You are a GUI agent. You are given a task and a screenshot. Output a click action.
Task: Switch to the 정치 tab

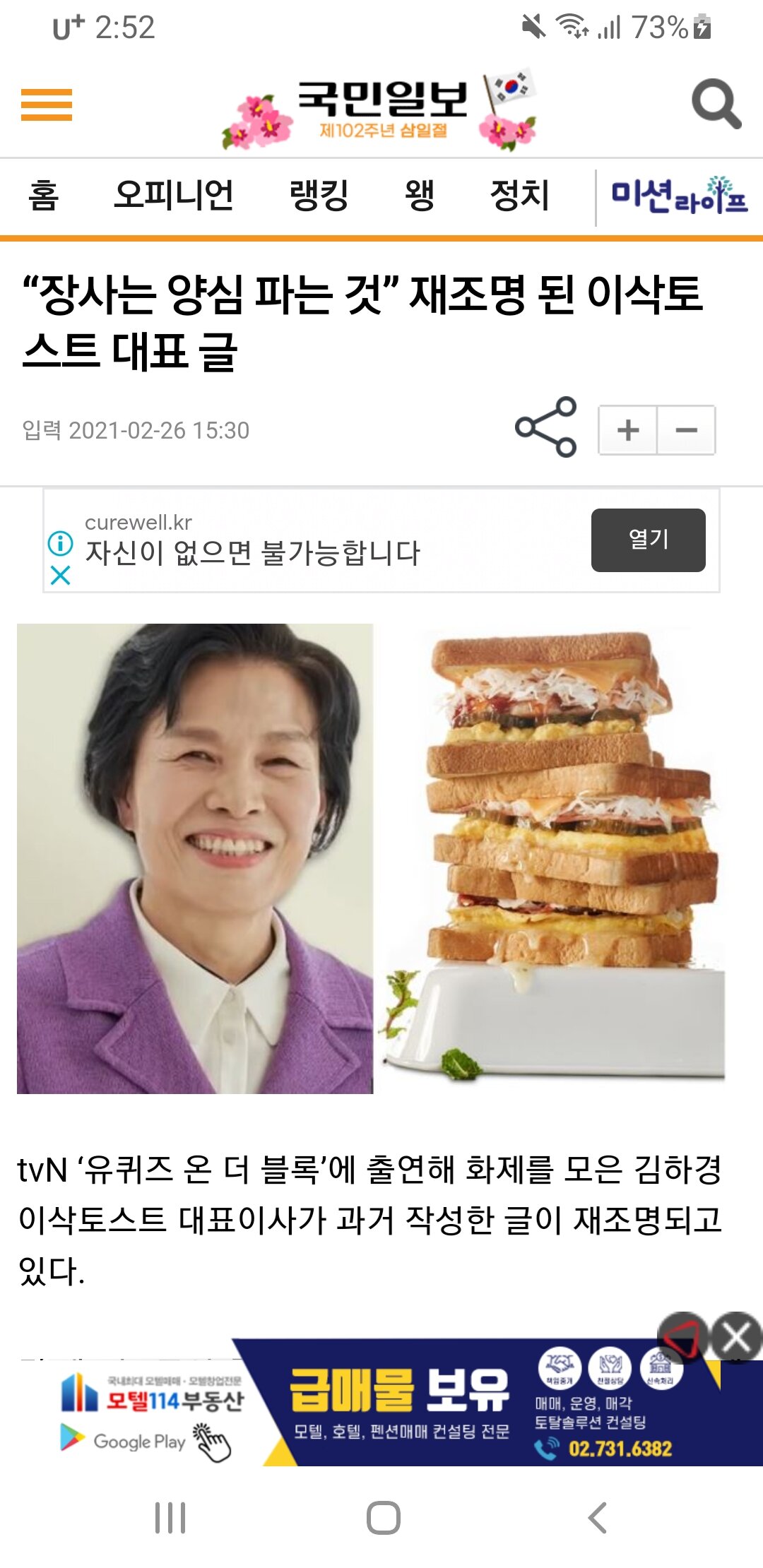pos(519,195)
